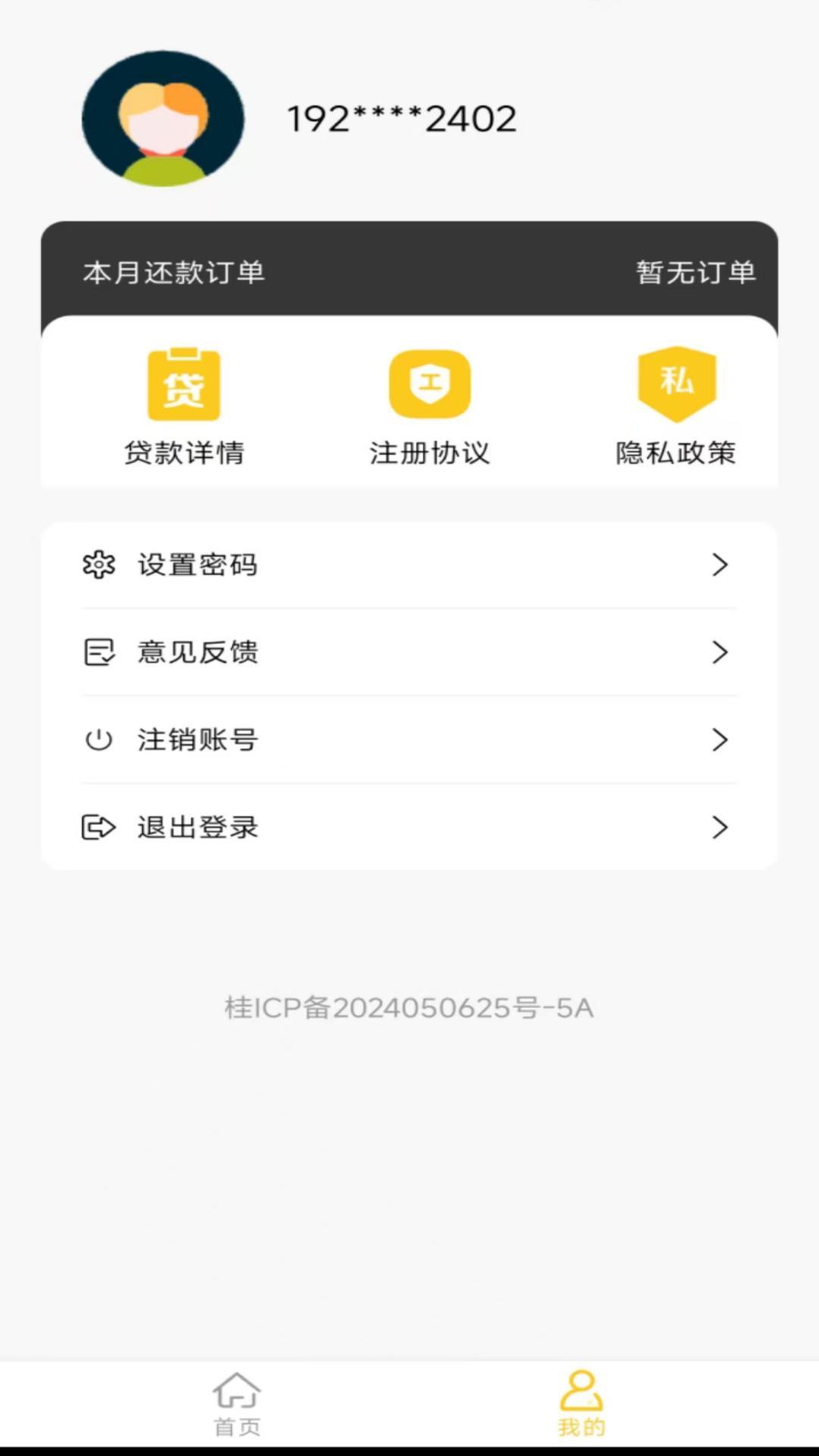Open 贷款详情 loan details
The image size is (819, 1456).
point(184,406)
